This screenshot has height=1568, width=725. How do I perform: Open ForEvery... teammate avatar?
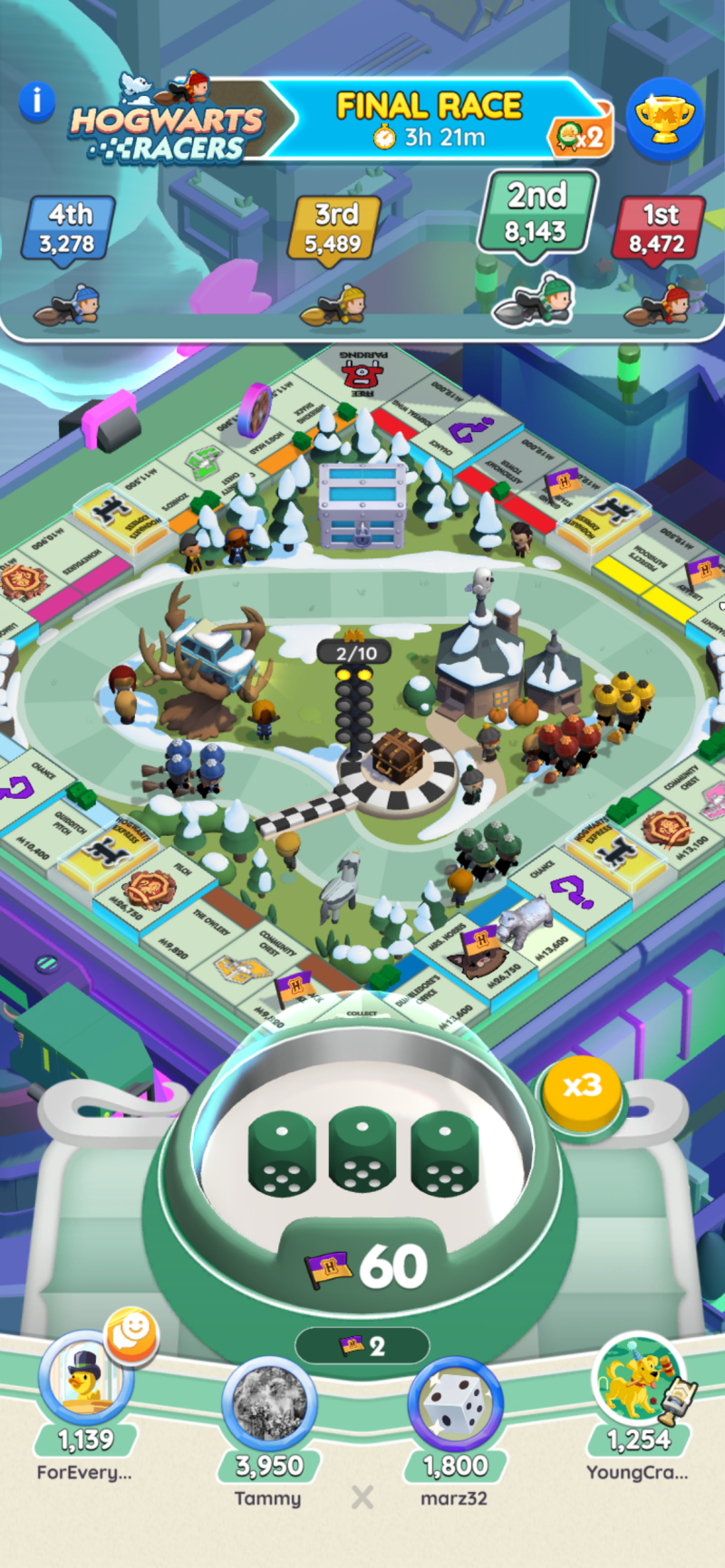[85, 1379]
